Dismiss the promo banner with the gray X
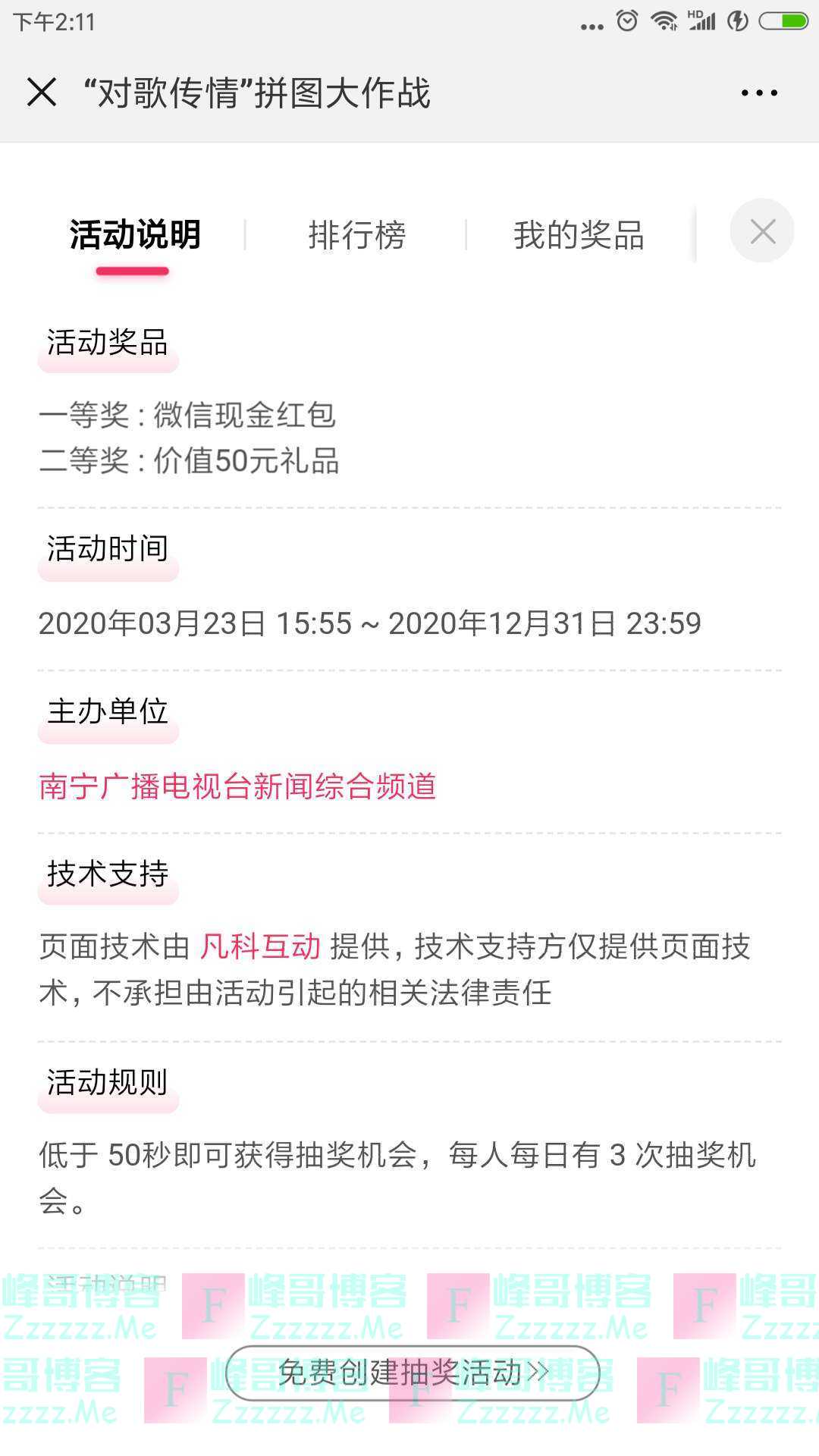 pyautogui.click(x=763, y=231)
